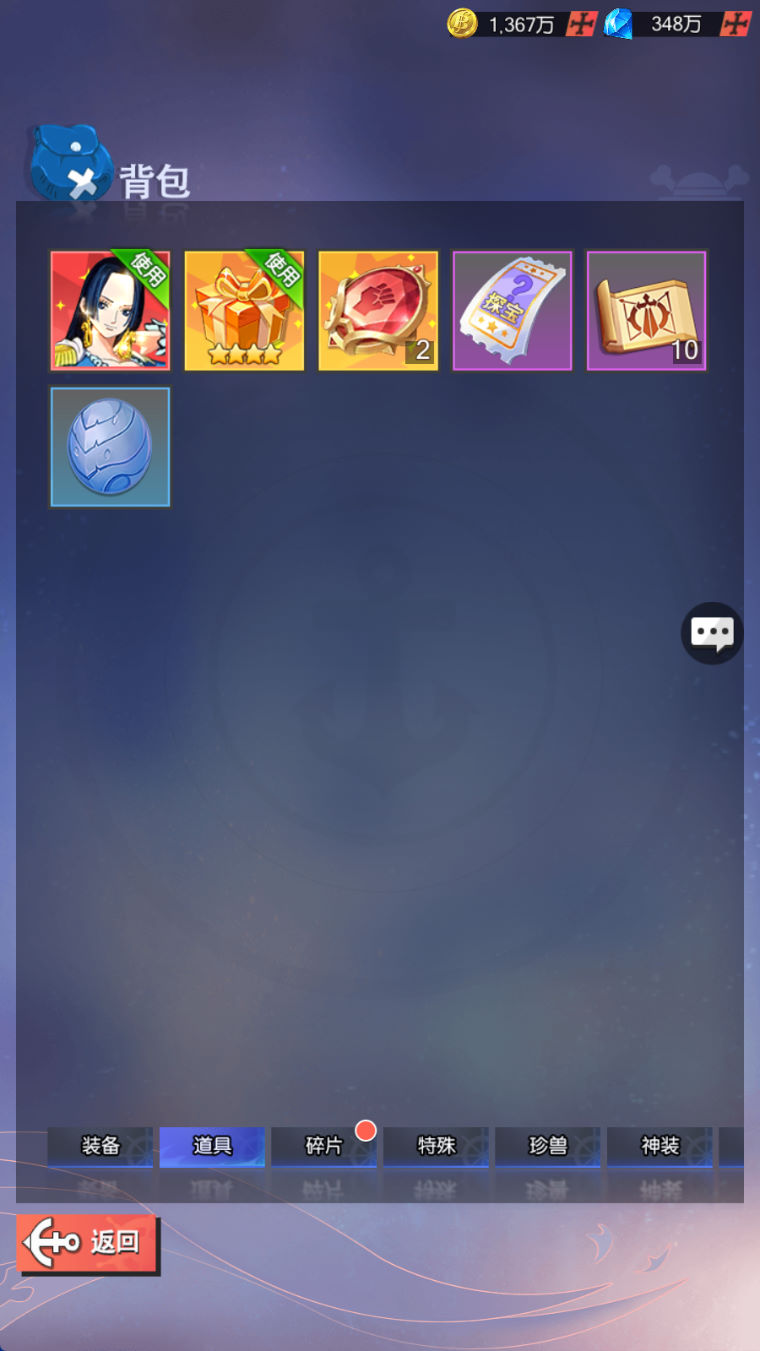This screenshot has width=760, height=1351.
Task: Open the four-star gift box item
Action: coord(244,311)
